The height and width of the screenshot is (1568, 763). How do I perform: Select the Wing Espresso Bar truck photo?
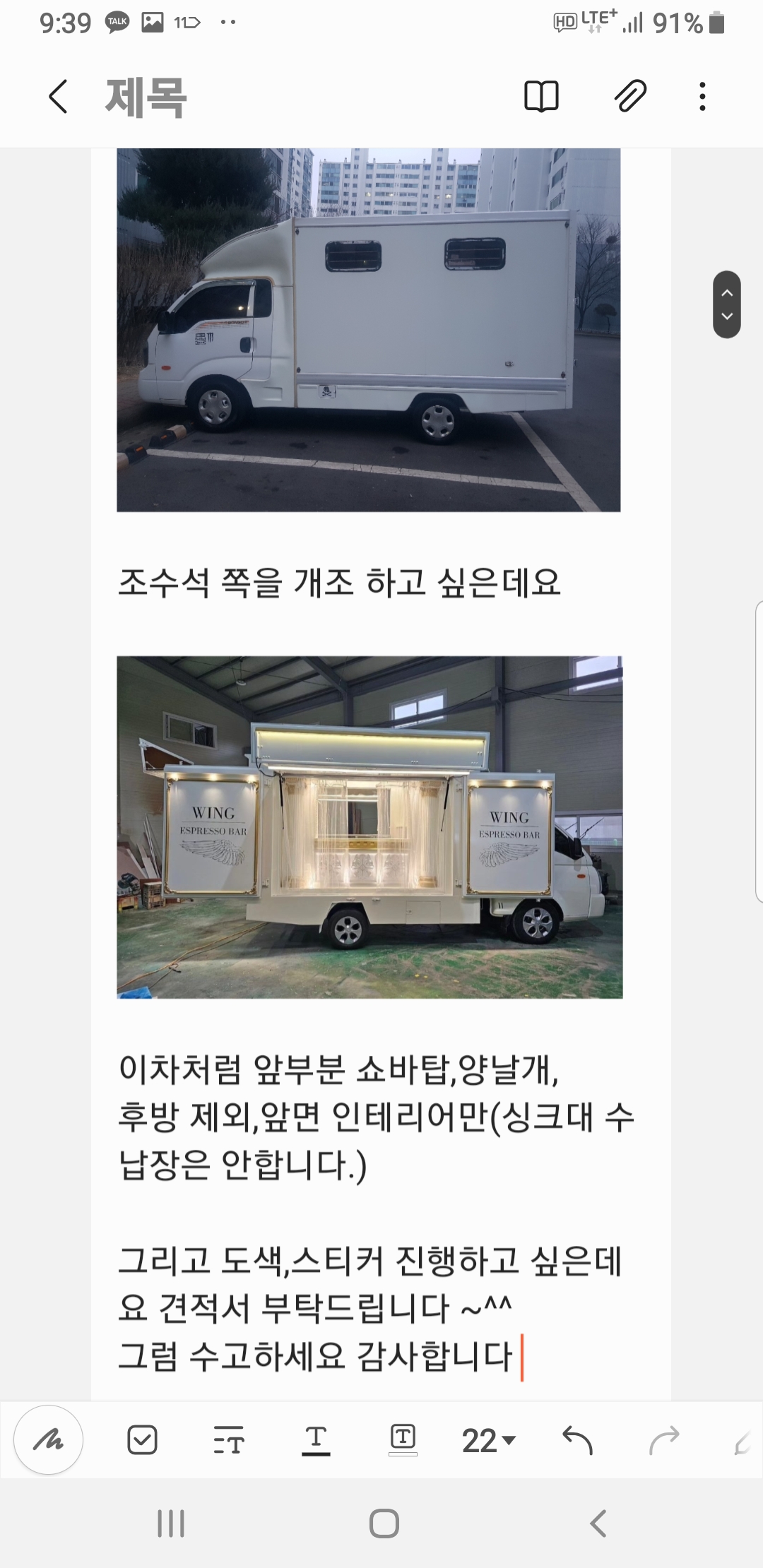tap(369, 827)
